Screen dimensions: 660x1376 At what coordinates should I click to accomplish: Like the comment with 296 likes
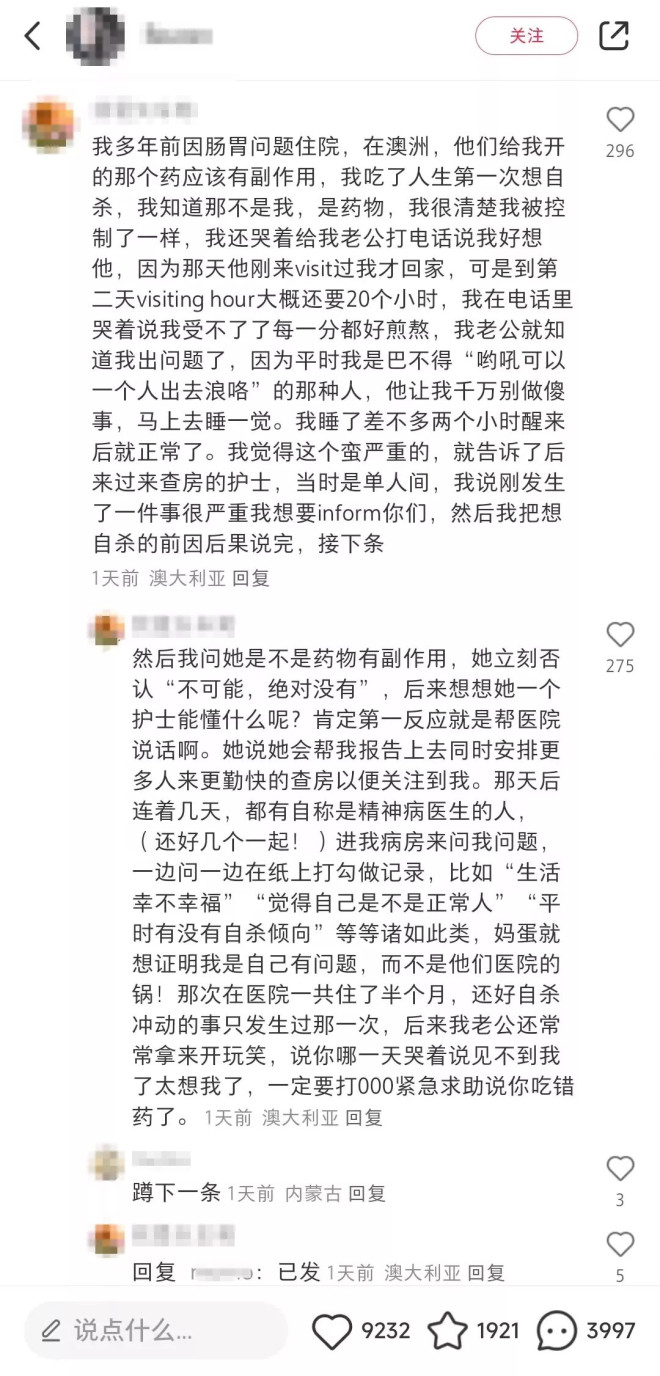pyautogui.click(x=620, y=121)
